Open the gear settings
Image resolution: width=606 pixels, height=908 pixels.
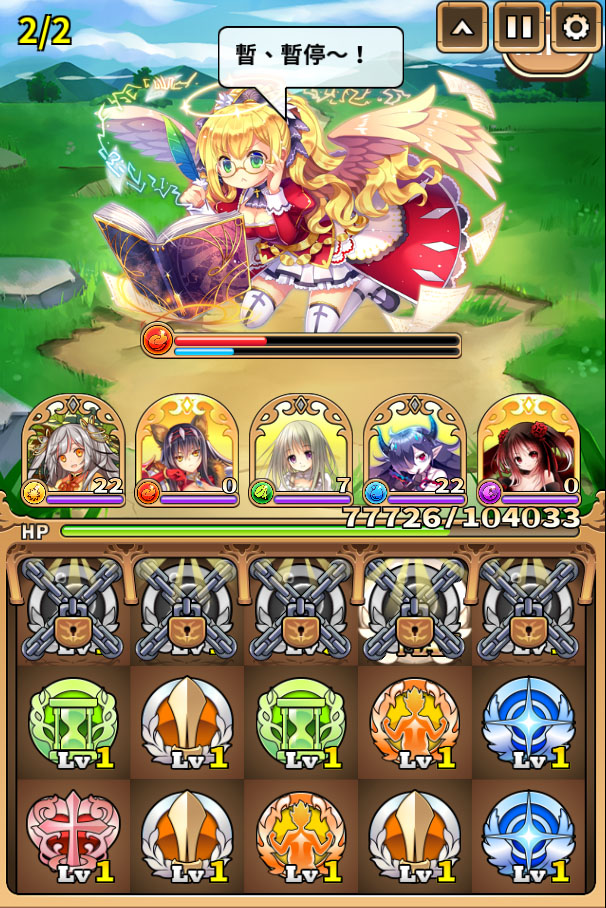(x=575, y=28)
